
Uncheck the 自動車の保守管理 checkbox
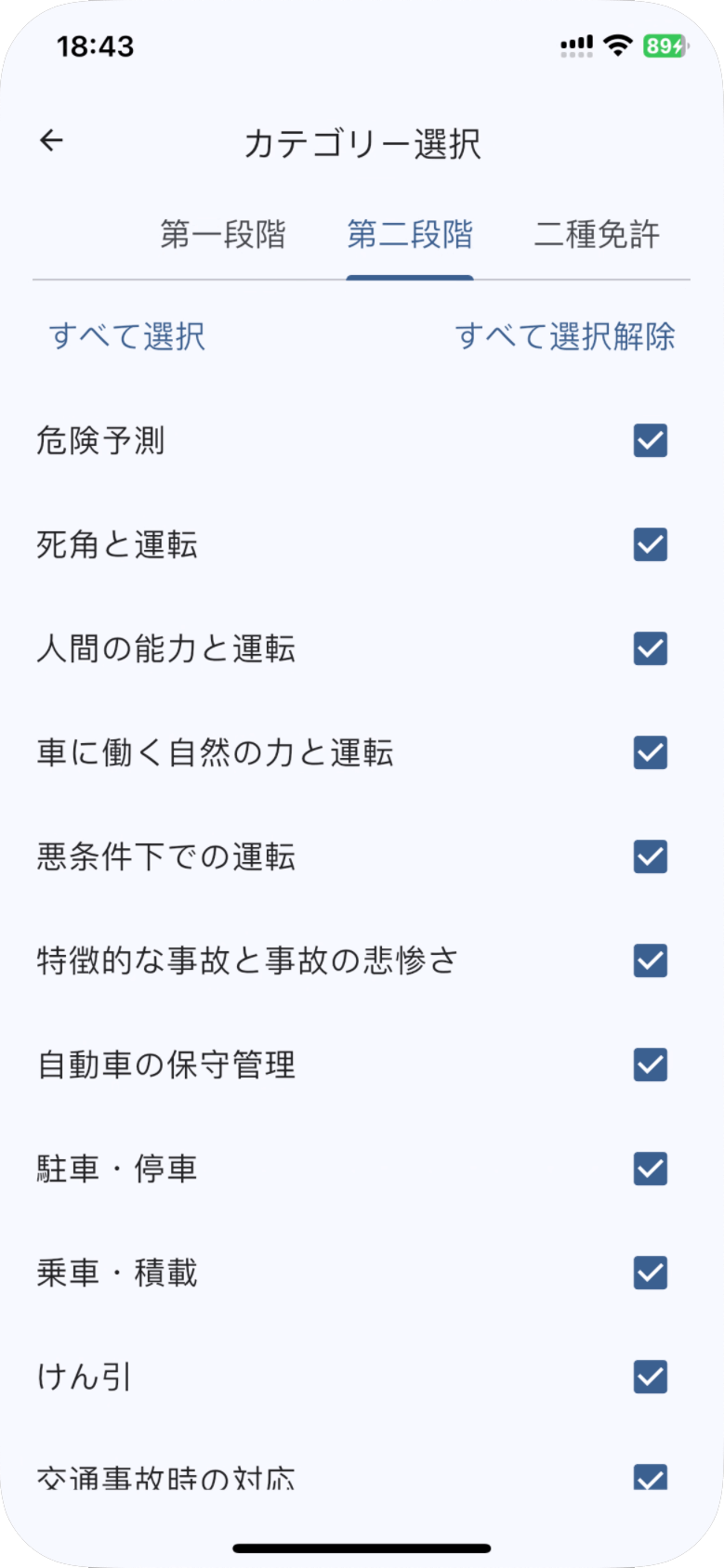pos(651,1065)
